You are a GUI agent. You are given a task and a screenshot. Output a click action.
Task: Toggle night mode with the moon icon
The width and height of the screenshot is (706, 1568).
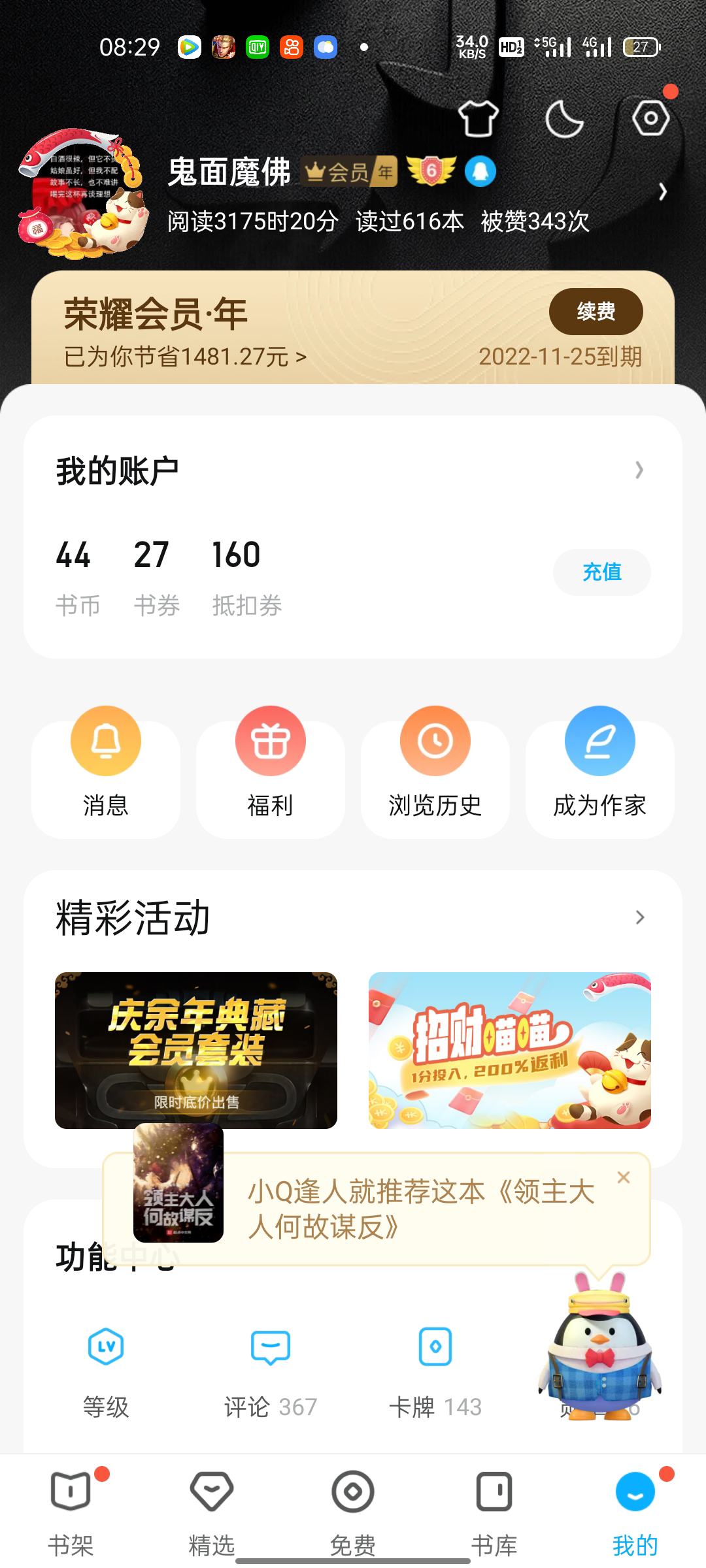pyautogui.click(x=564, y=118)
